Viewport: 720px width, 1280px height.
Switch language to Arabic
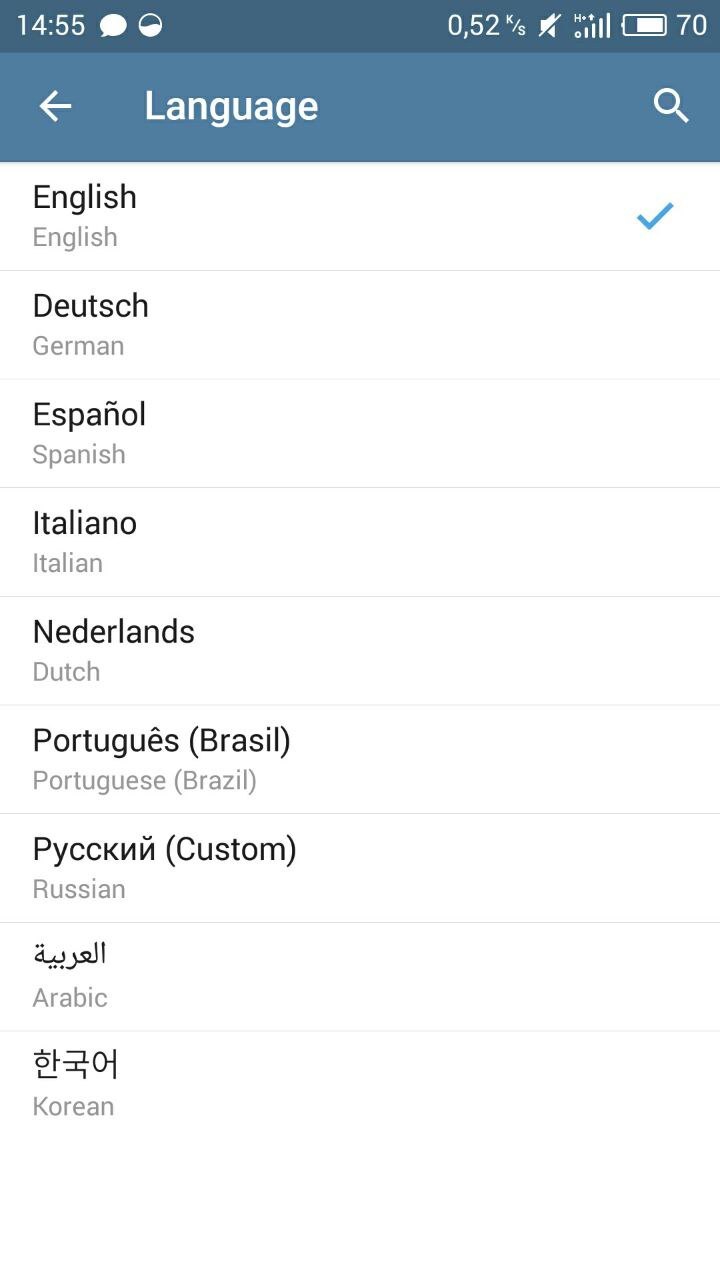click(360, 976)
